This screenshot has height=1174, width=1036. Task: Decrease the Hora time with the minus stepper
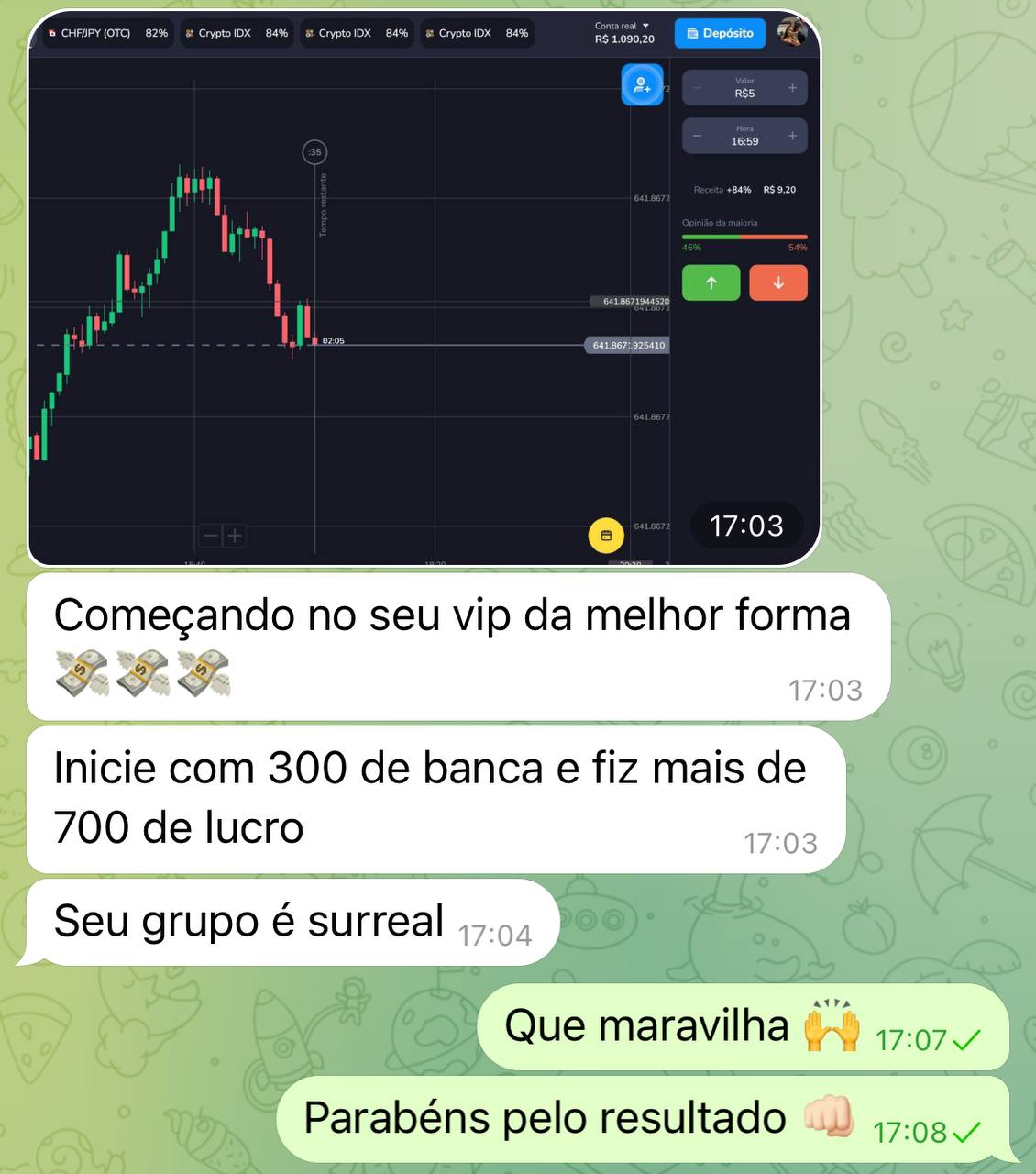(x=698, y=135)
